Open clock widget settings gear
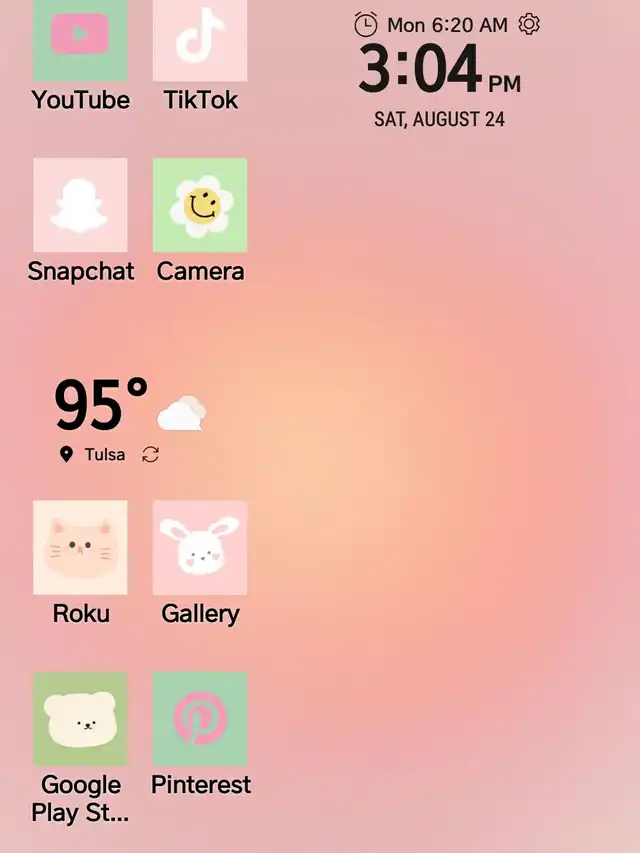Image resolution: width=640 pixels, height=853 pixels. point(529,24)
